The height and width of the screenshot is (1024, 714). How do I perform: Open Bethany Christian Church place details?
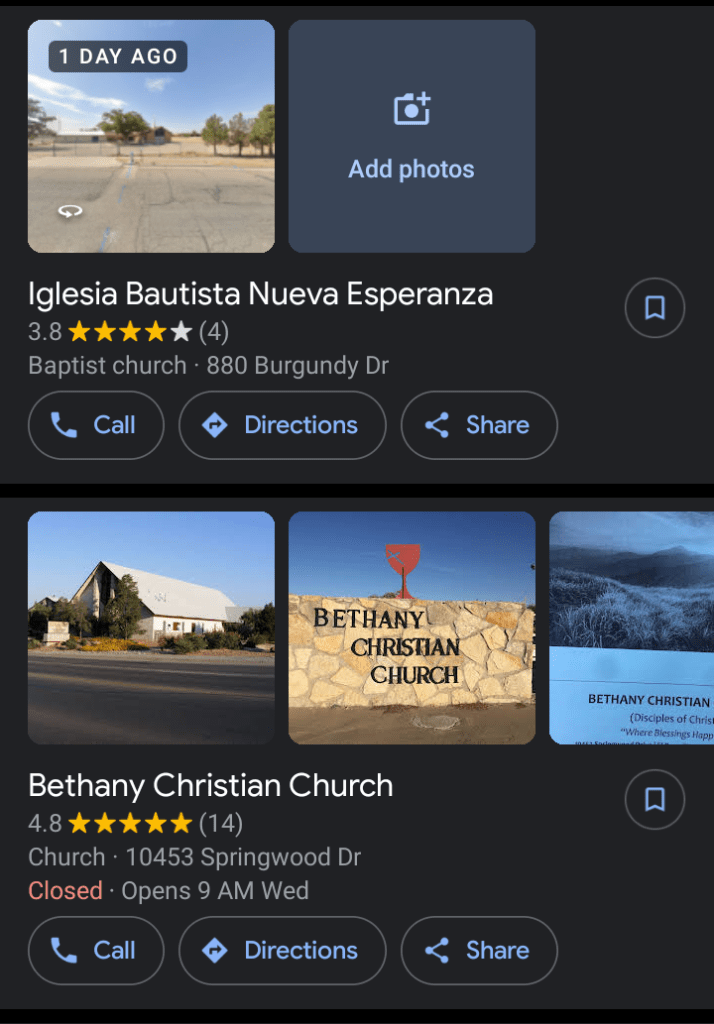[210, 785]
